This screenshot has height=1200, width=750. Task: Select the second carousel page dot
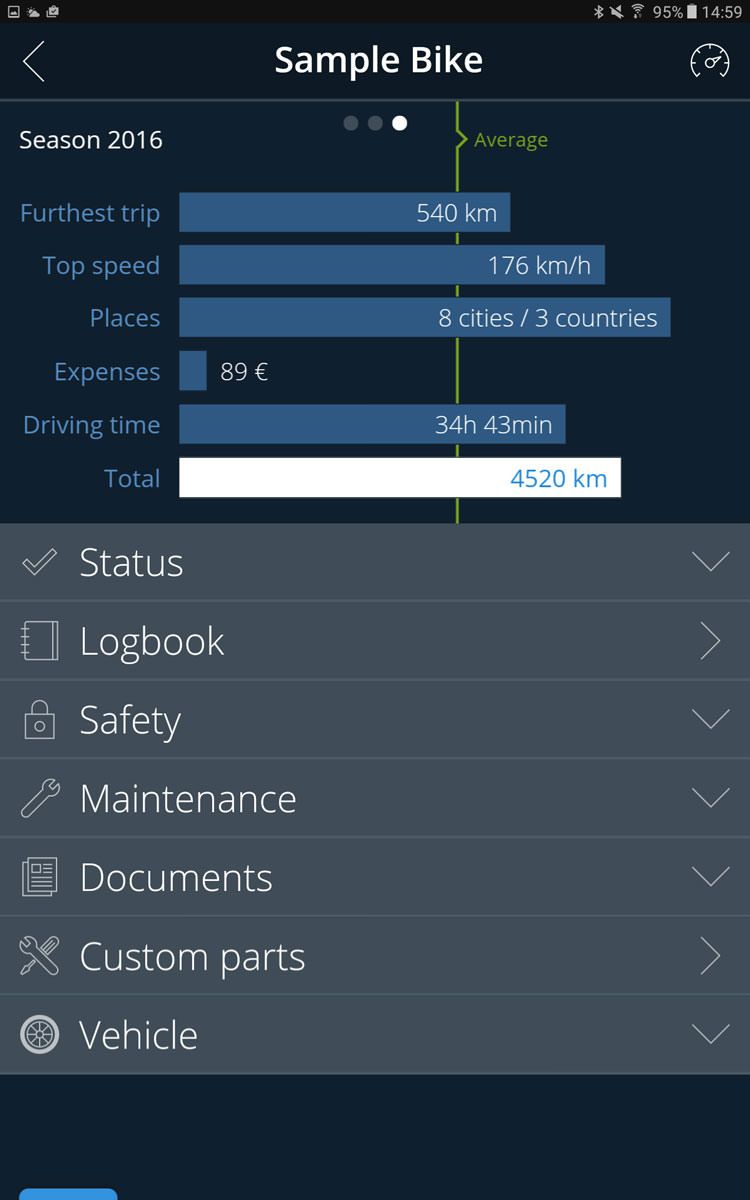[x=375, y=123]
